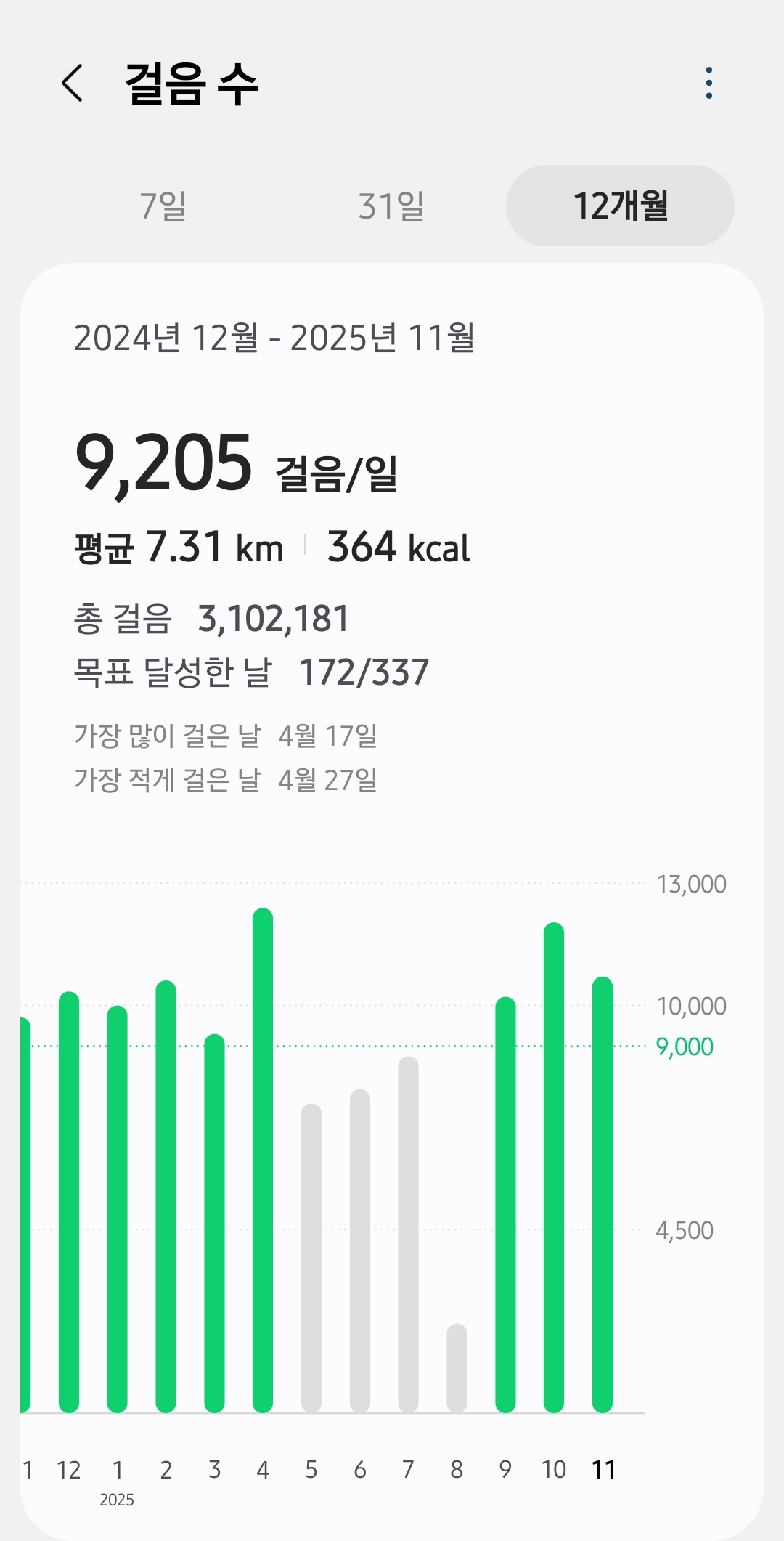Tap the bar for month 9
The width and height of the screenshot is (784, 1541).
505,1205
